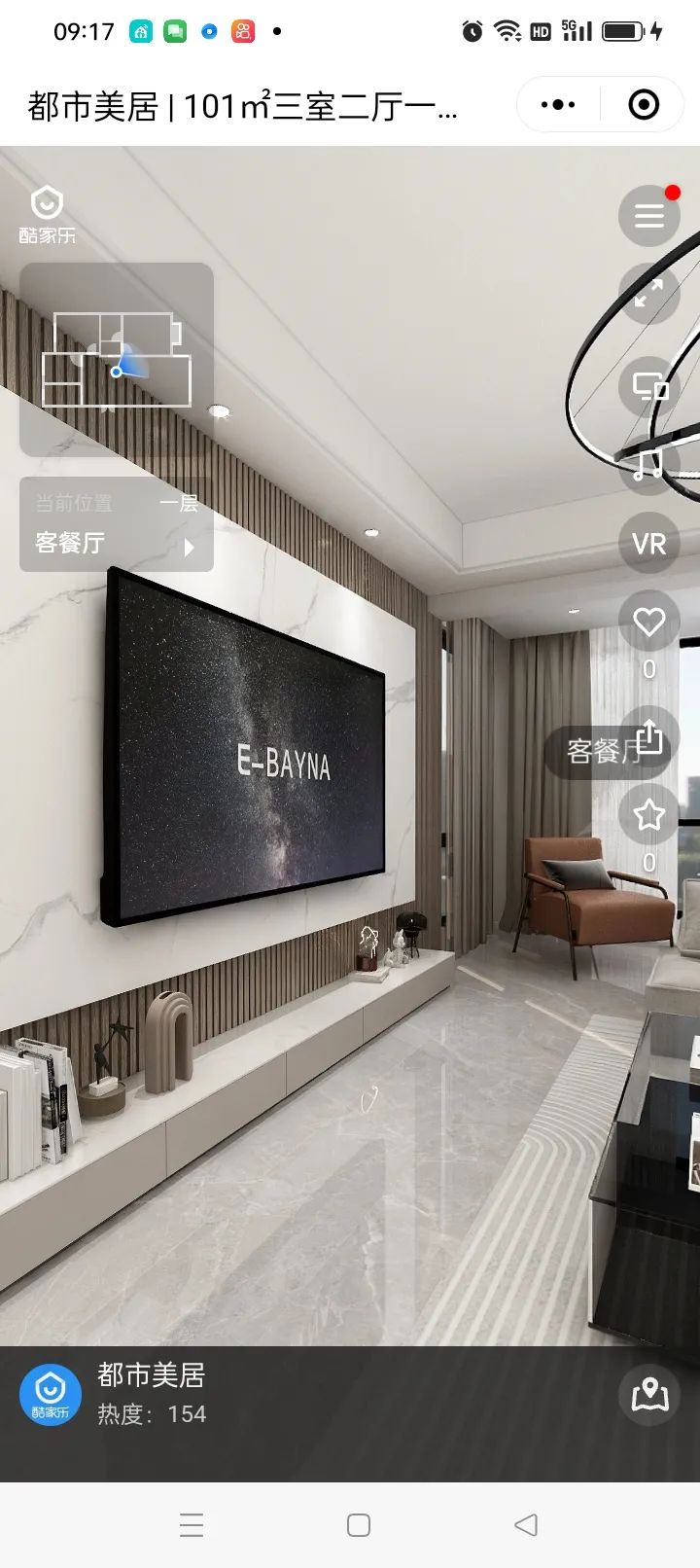Favorite this design with the star icon
Screen dimensions: 700x1568
coord(649,814)
